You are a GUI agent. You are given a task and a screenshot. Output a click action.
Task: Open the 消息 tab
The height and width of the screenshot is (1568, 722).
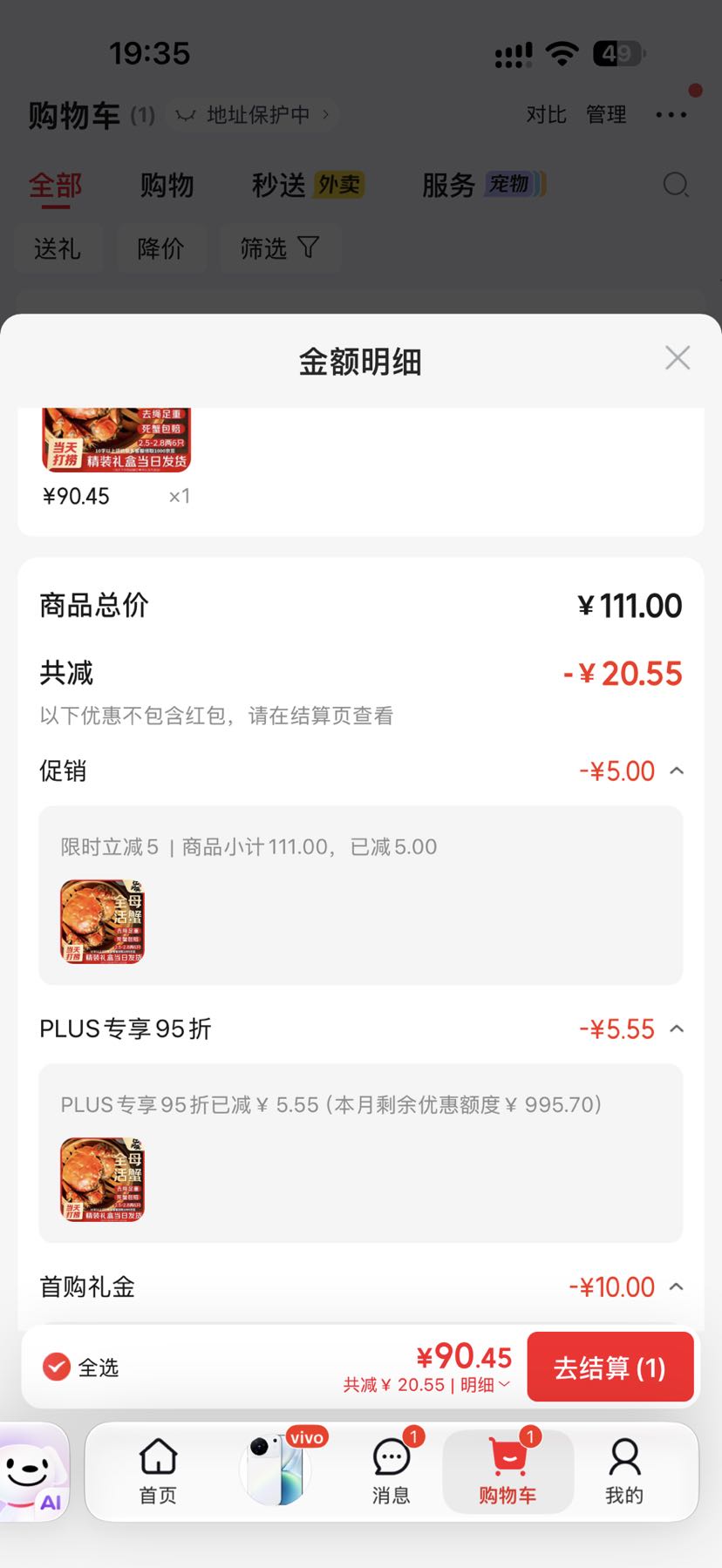click(392, 1472)
